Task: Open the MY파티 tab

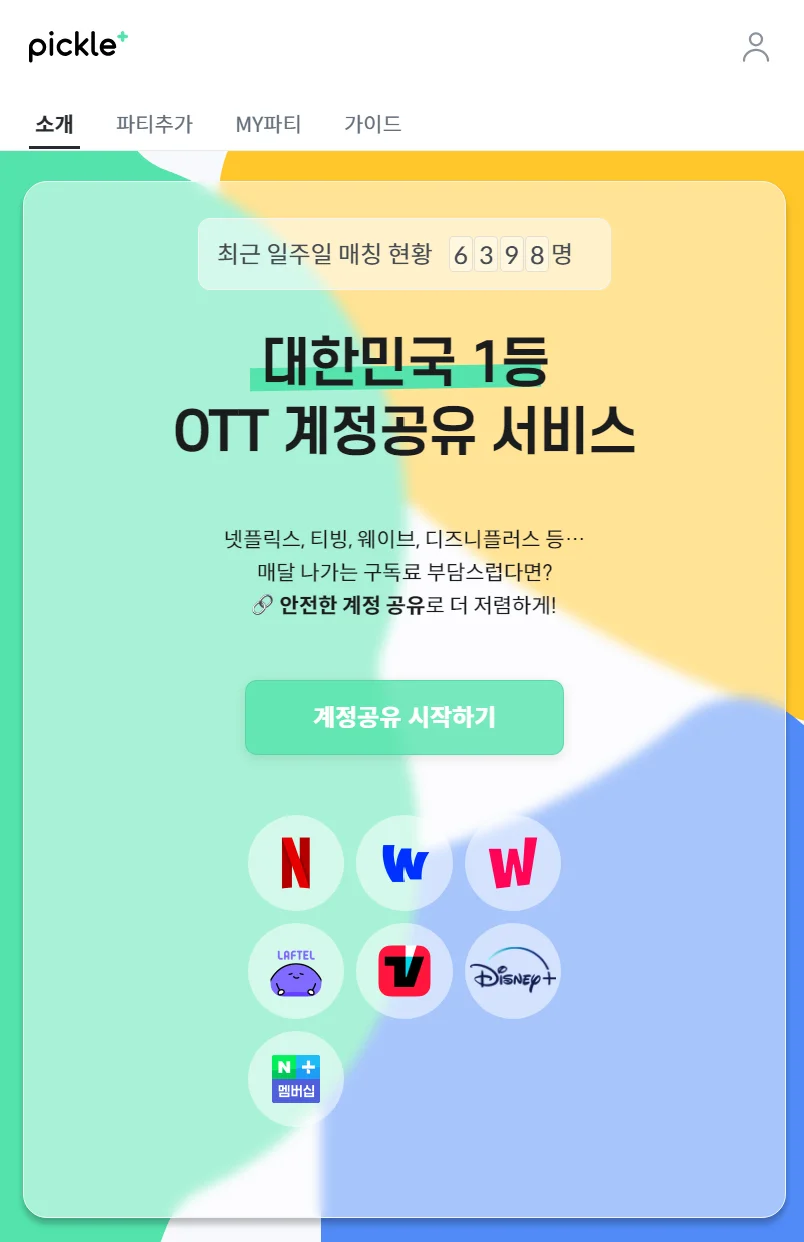Action: [x=268, y=125]
